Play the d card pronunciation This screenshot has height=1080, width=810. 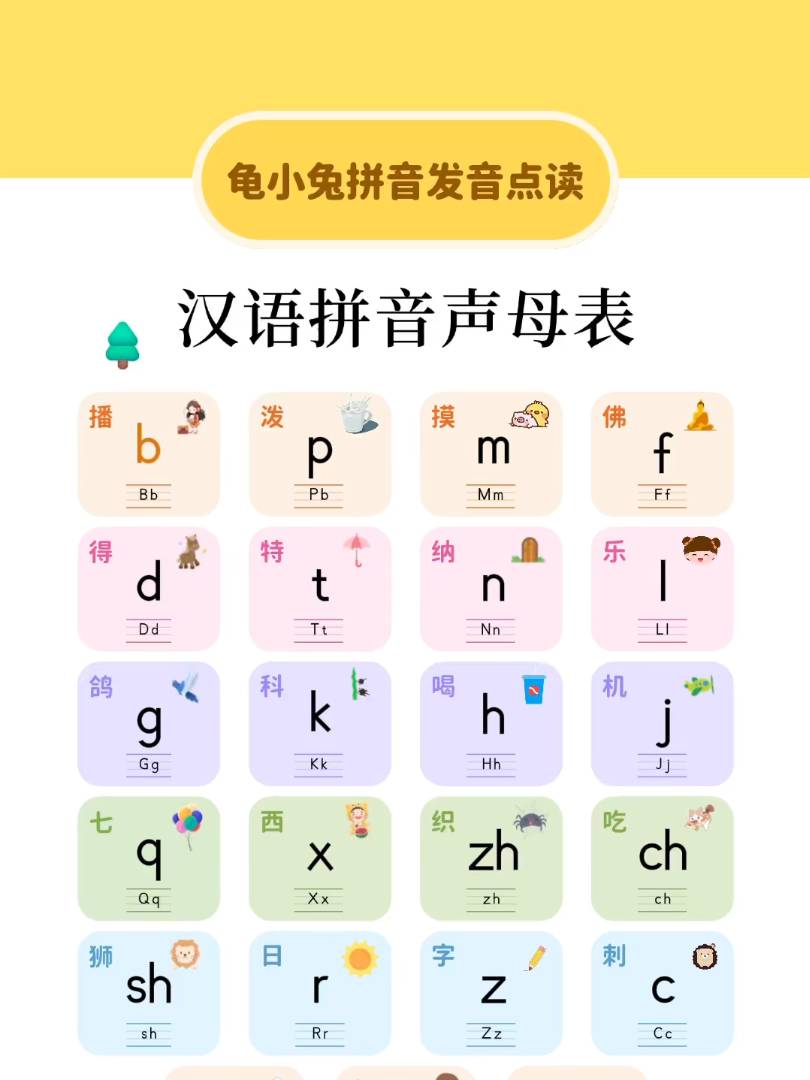click(x=148, y=589)
